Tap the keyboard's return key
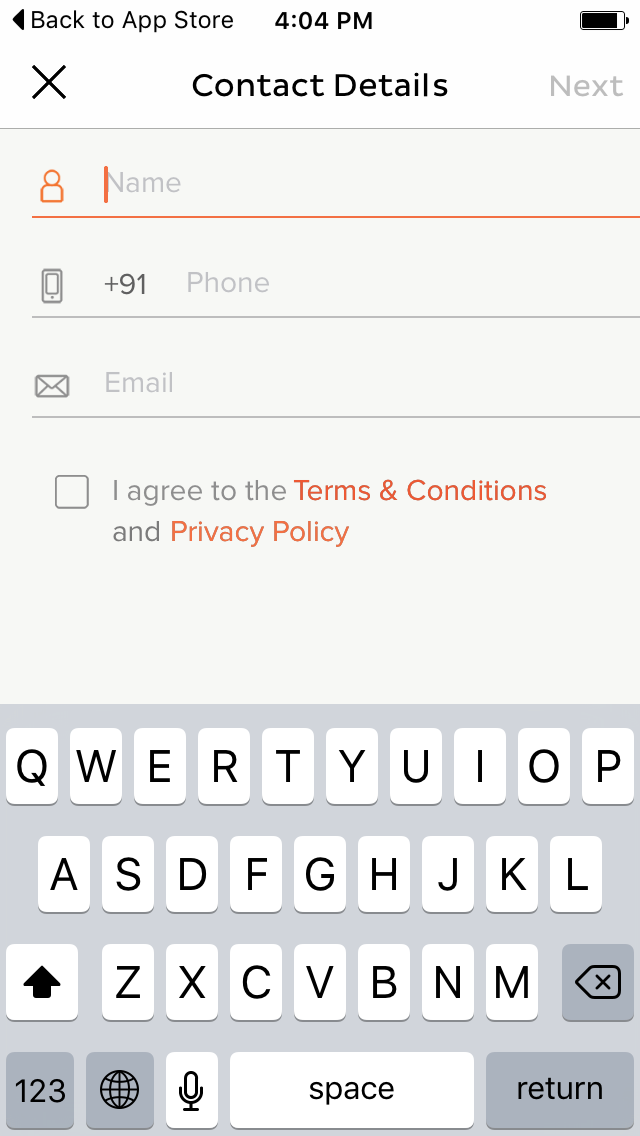640x1136 pixels. pyautogui.click(x=560, y=1089)
